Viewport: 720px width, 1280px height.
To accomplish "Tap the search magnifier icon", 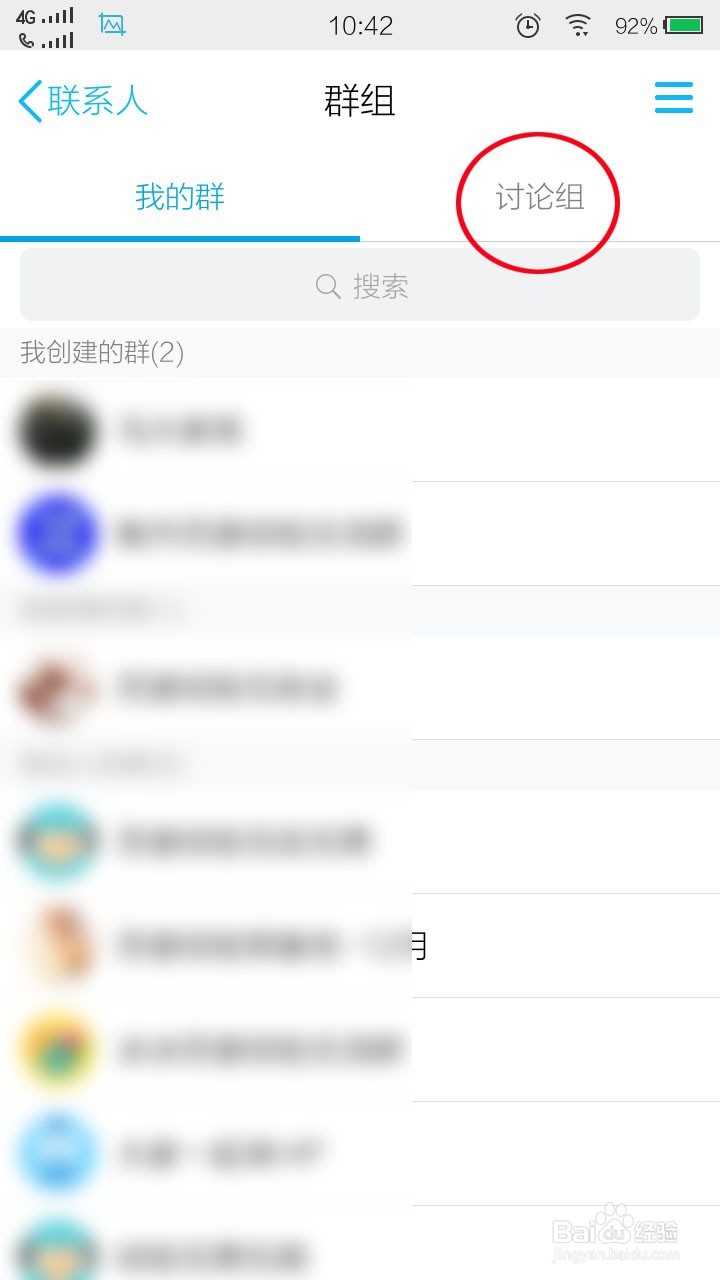I will [327, 286].
